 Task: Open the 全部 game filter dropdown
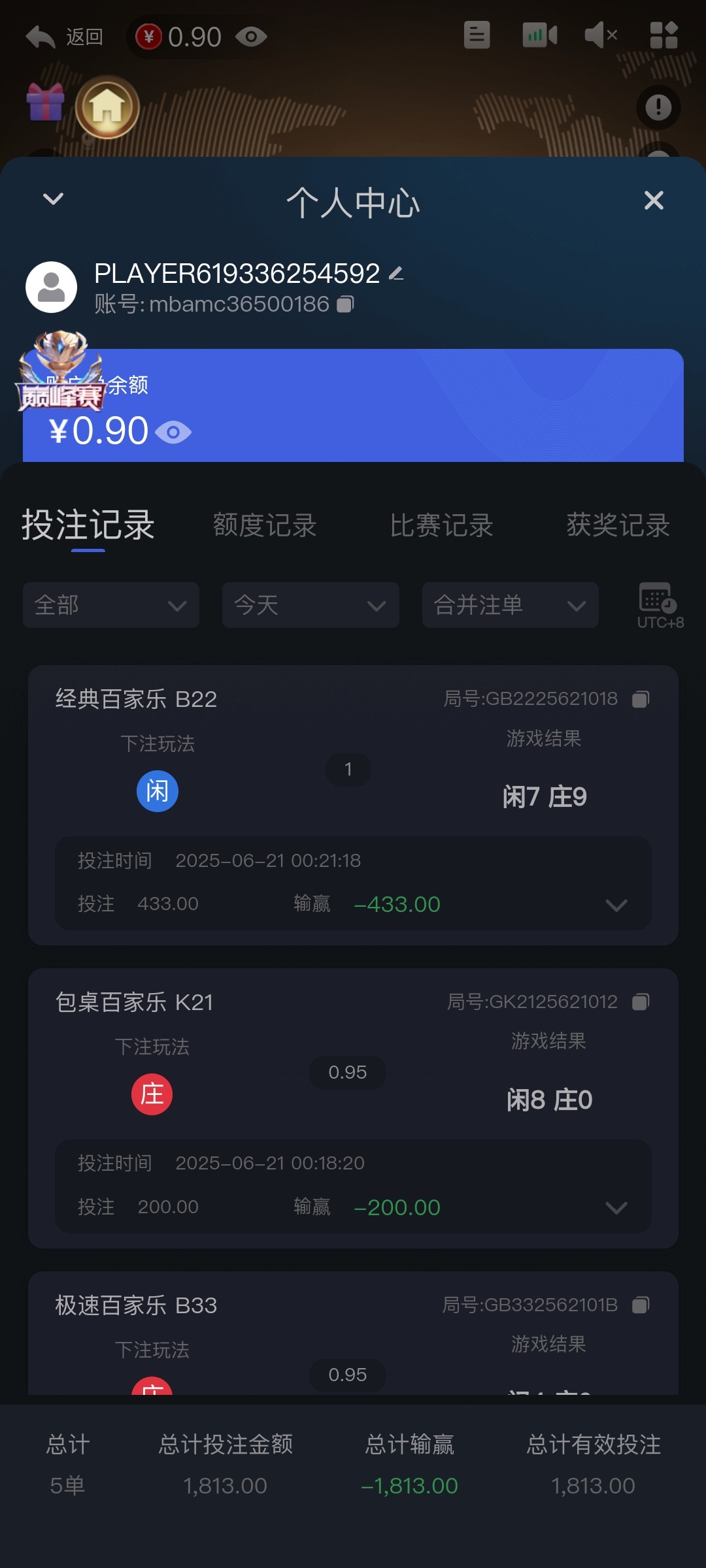point(111,605)
